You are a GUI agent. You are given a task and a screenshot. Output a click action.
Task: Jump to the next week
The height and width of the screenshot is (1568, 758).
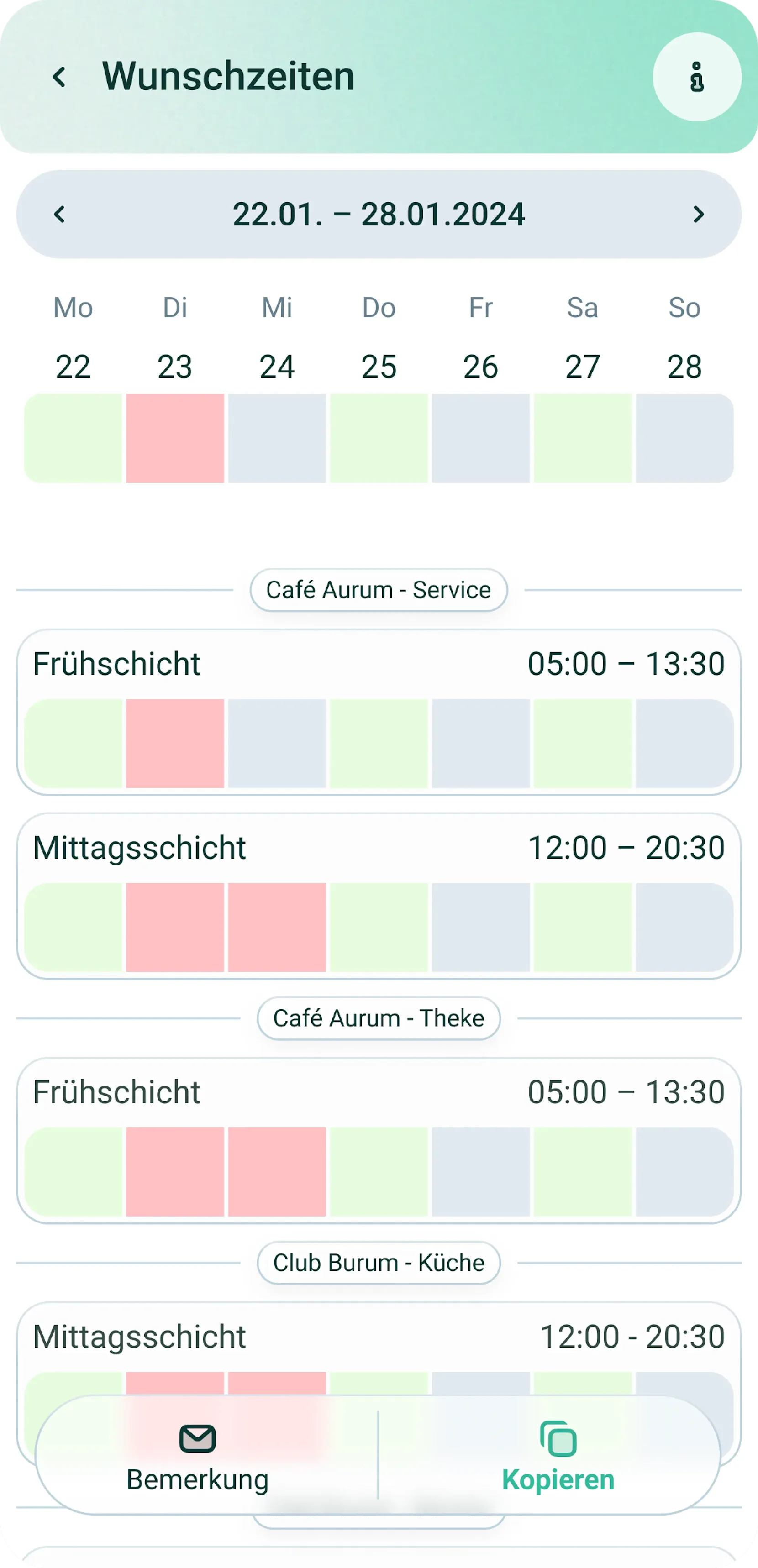click(x=698, y=214)
